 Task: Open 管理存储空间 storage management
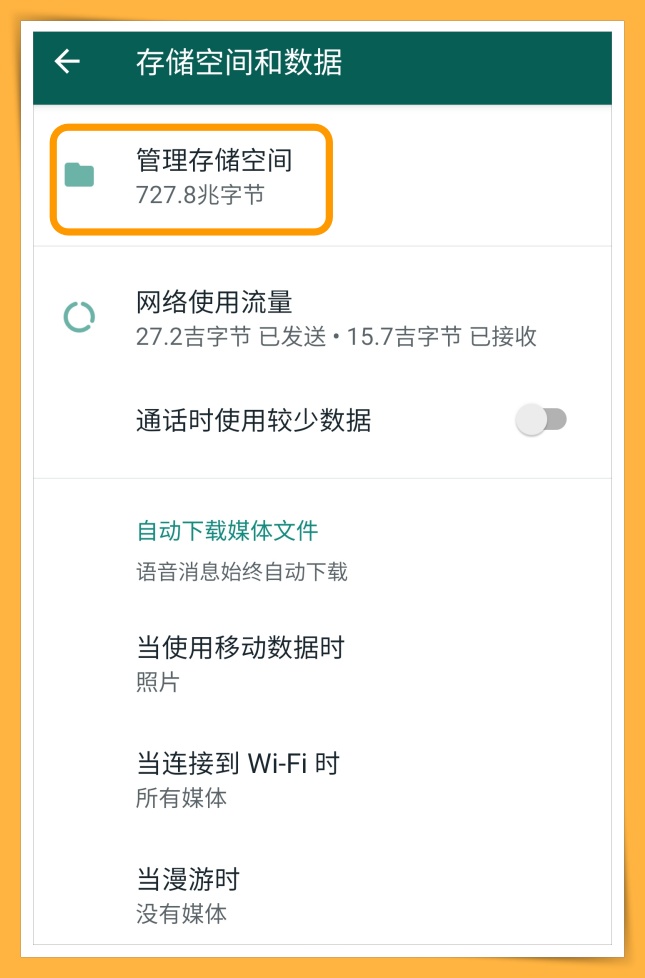[214, 175]
